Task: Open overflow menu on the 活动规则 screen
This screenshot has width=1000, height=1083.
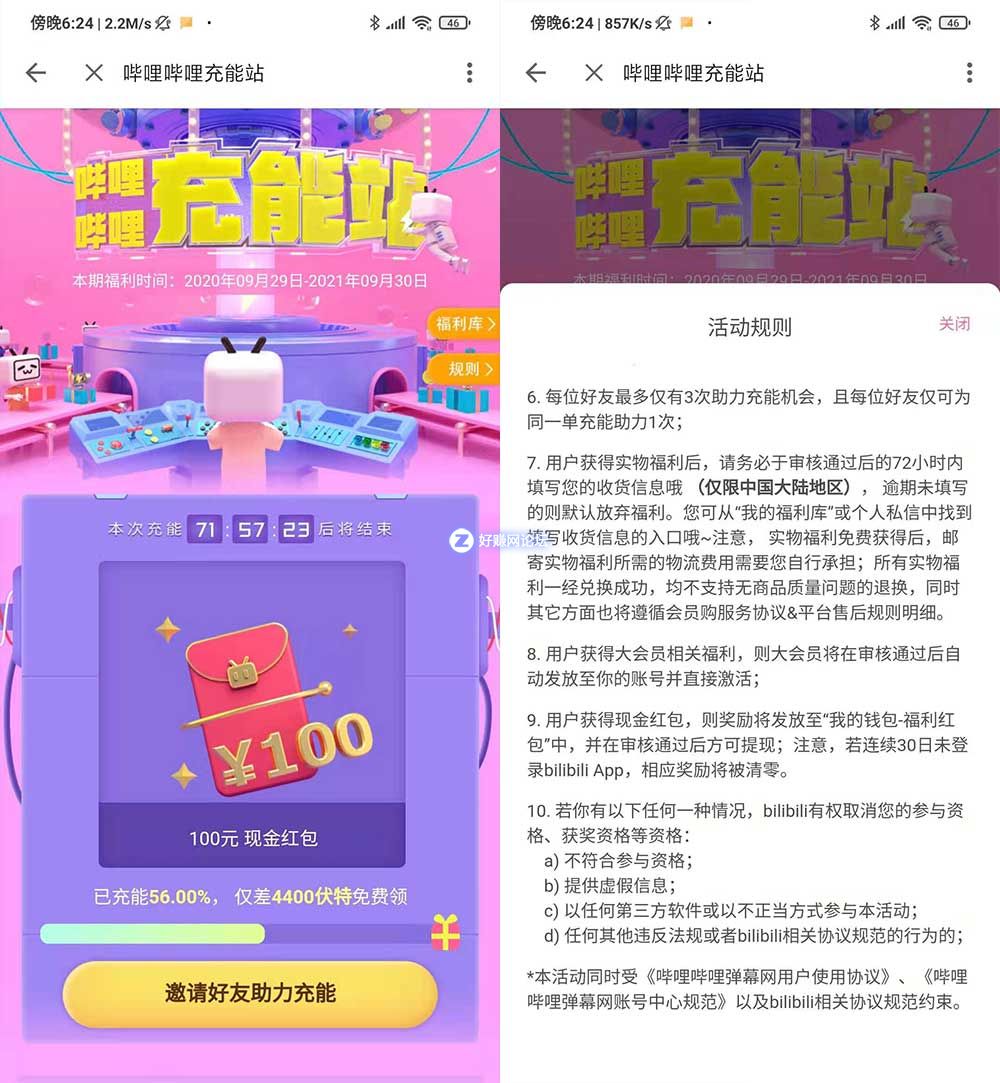Action: (968, 73)
